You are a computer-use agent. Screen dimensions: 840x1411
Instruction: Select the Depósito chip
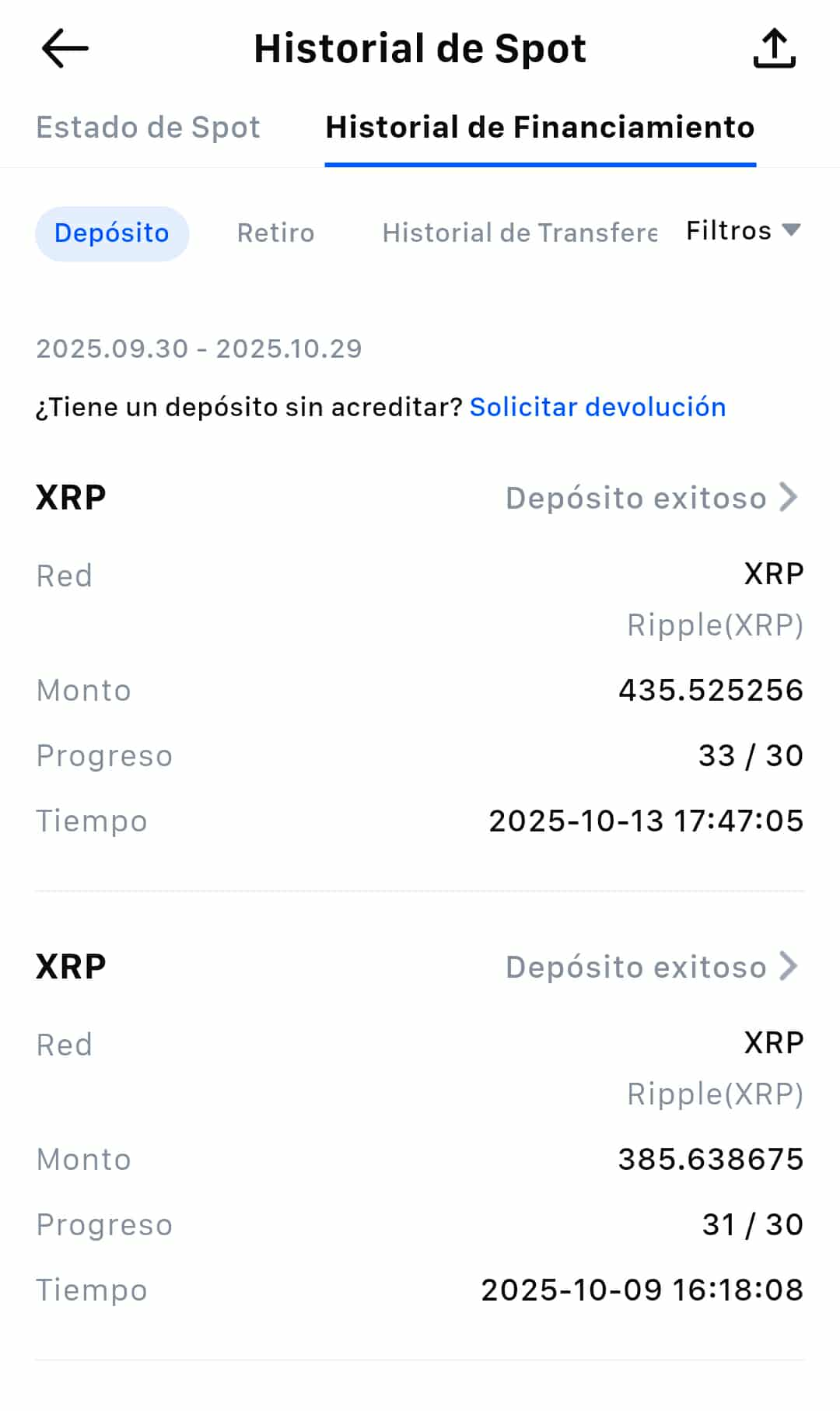[112, 233]
